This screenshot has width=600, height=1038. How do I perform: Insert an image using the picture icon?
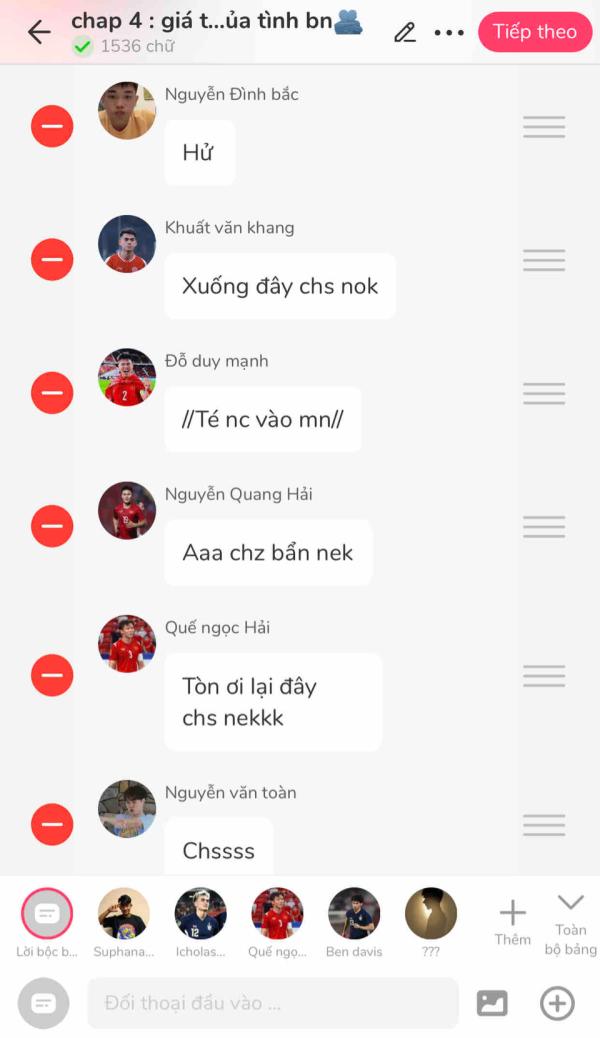click(x=492, y=1003)
